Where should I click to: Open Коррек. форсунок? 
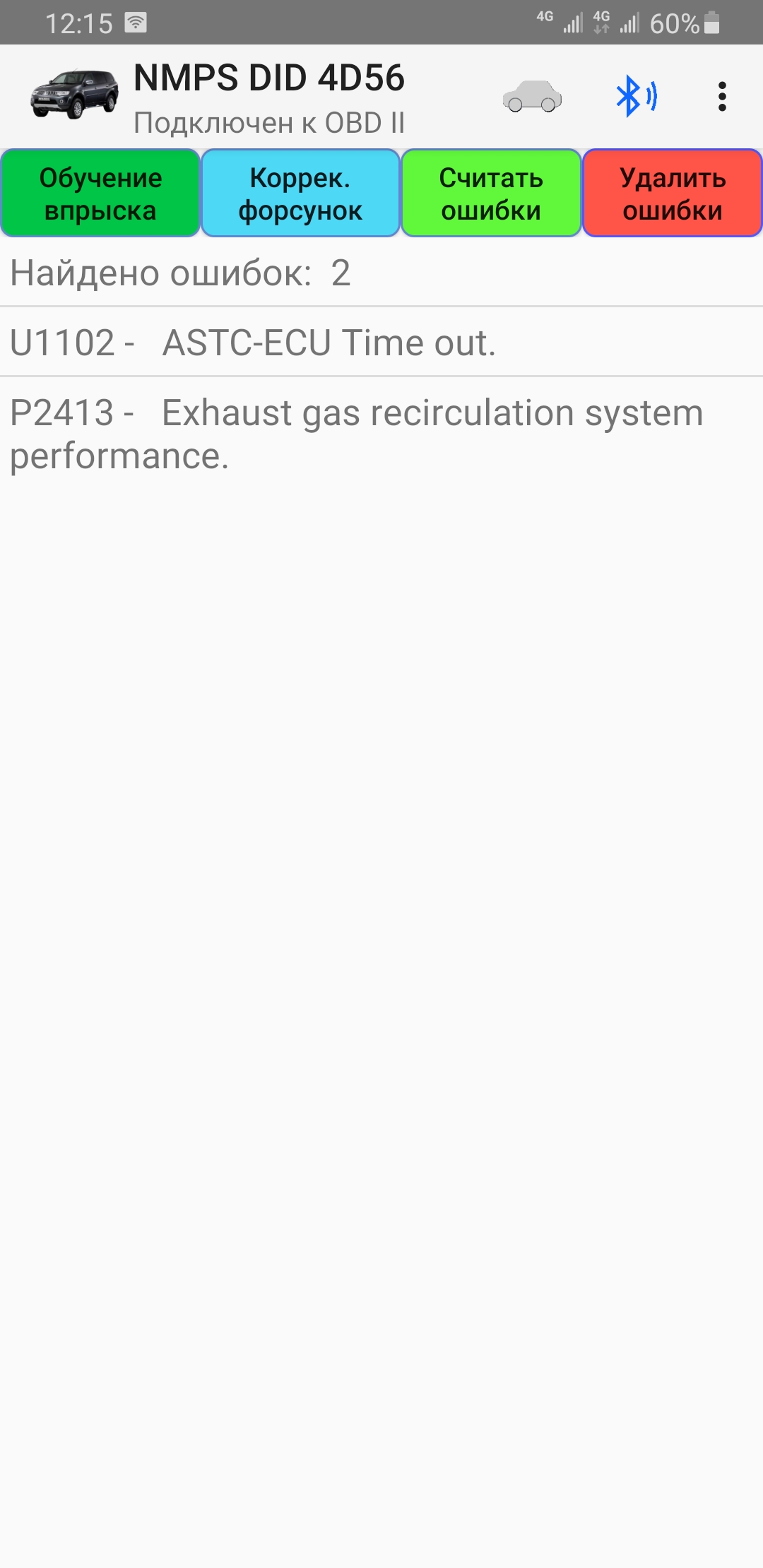[x=300, y=194]
